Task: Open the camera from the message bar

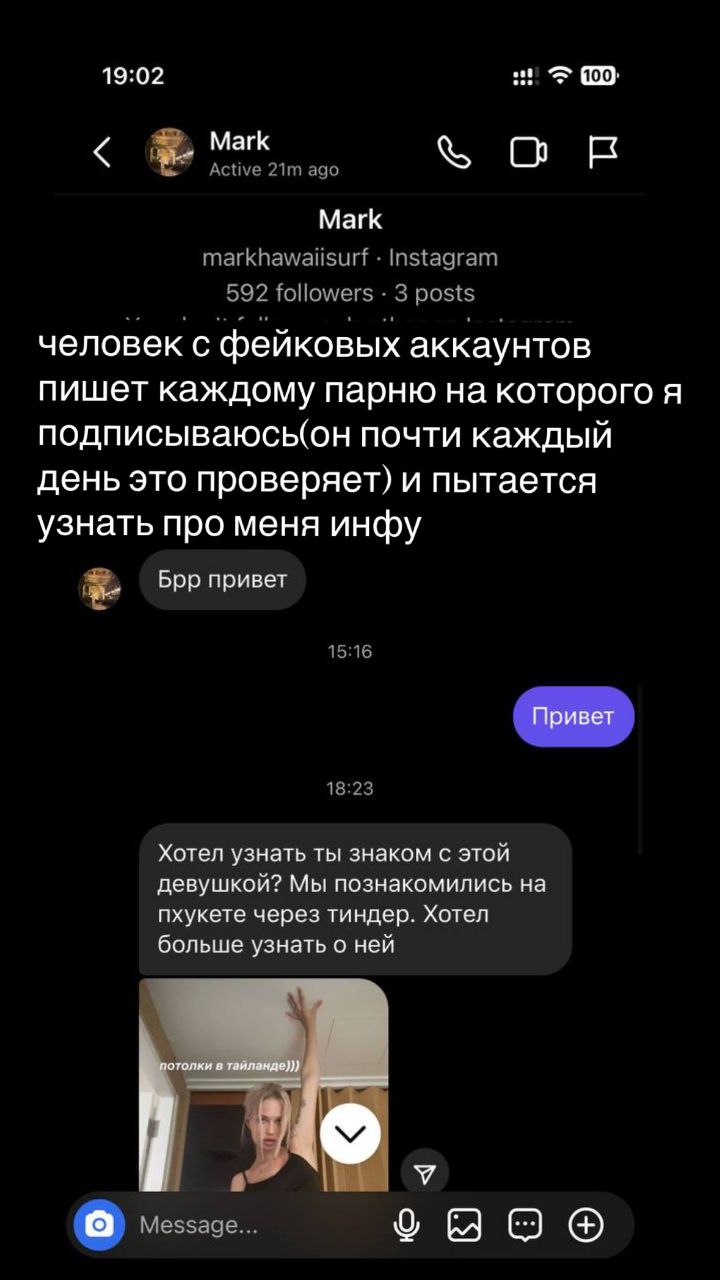Action: [100, 1224]
